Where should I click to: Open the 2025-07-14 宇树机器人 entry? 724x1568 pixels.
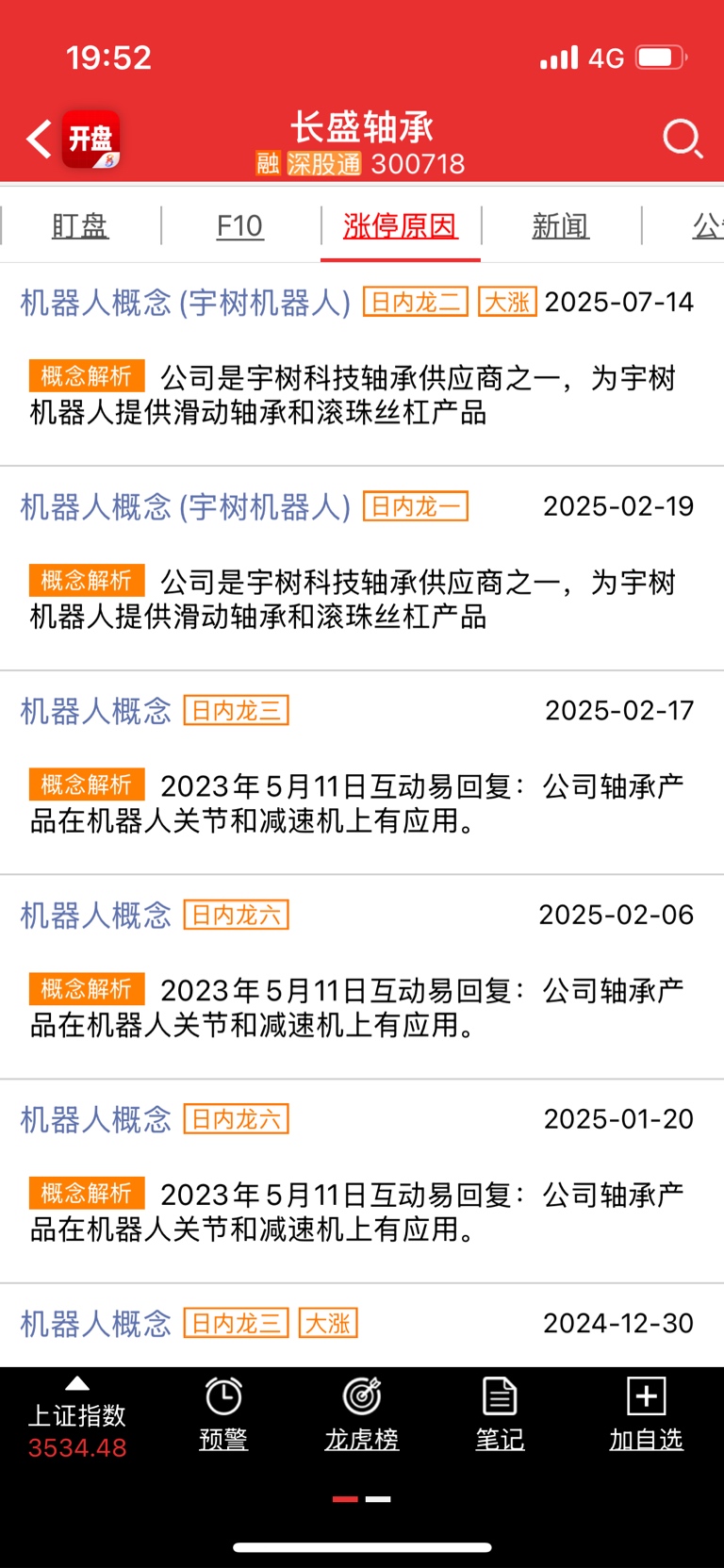click(362, 364)
